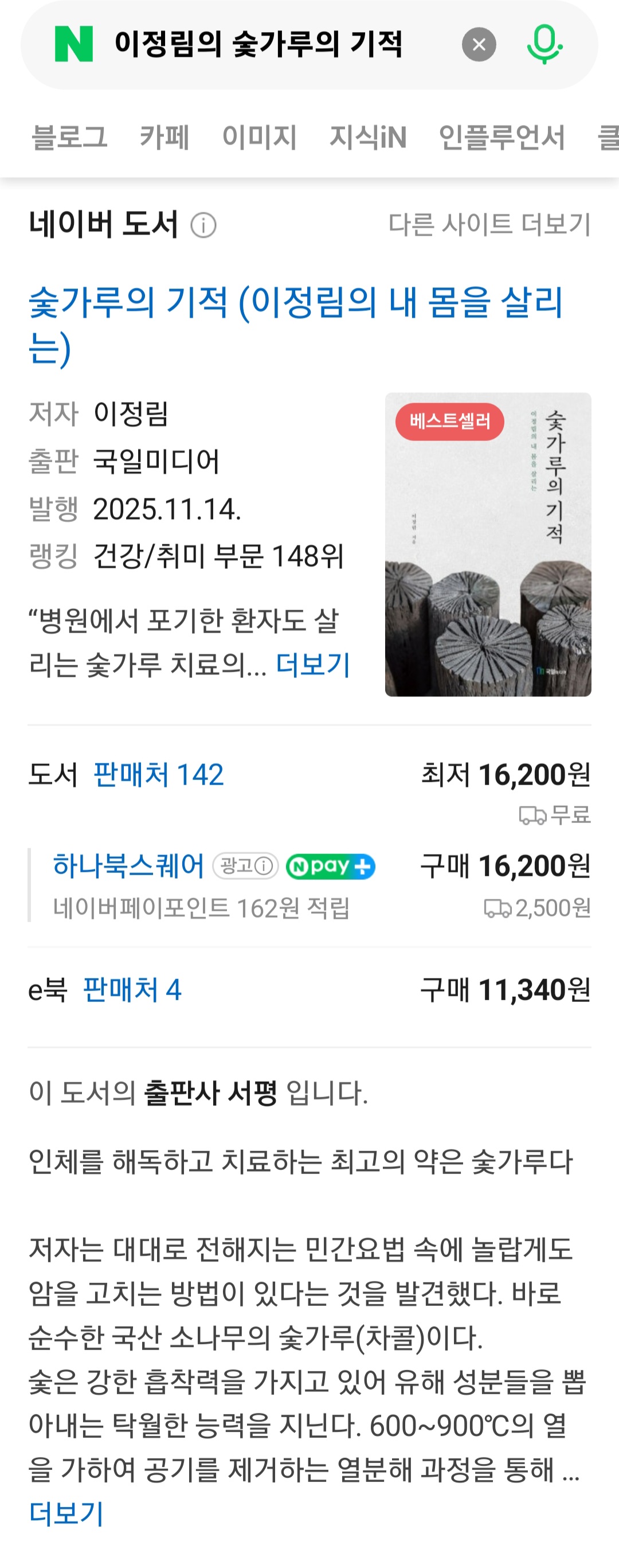619x1568 pixels.
Task: Switch to the 지식iN tab
Action: click(x=367, y=136)
